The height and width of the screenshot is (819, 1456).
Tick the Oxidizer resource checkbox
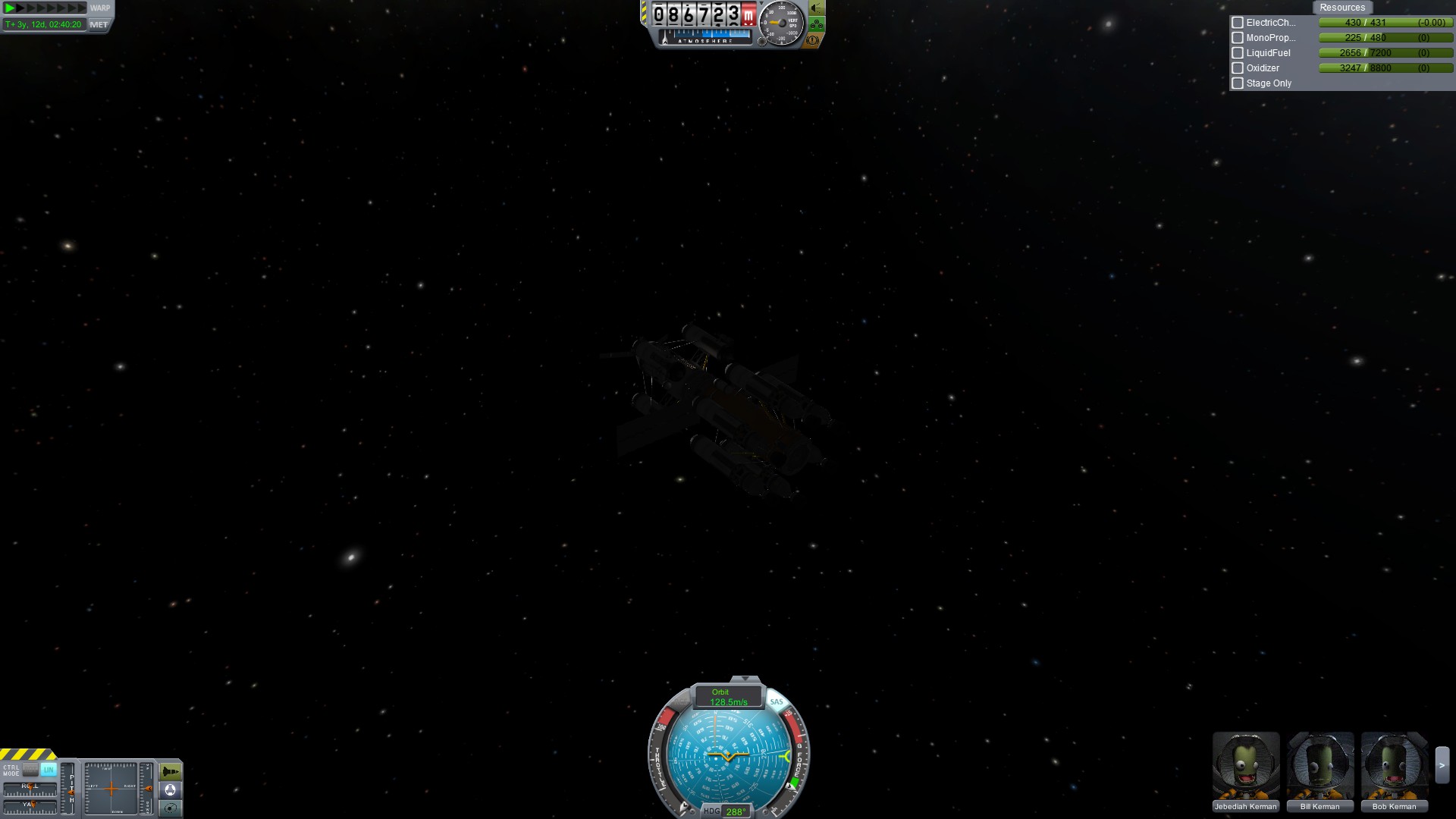coord(1238,68)
